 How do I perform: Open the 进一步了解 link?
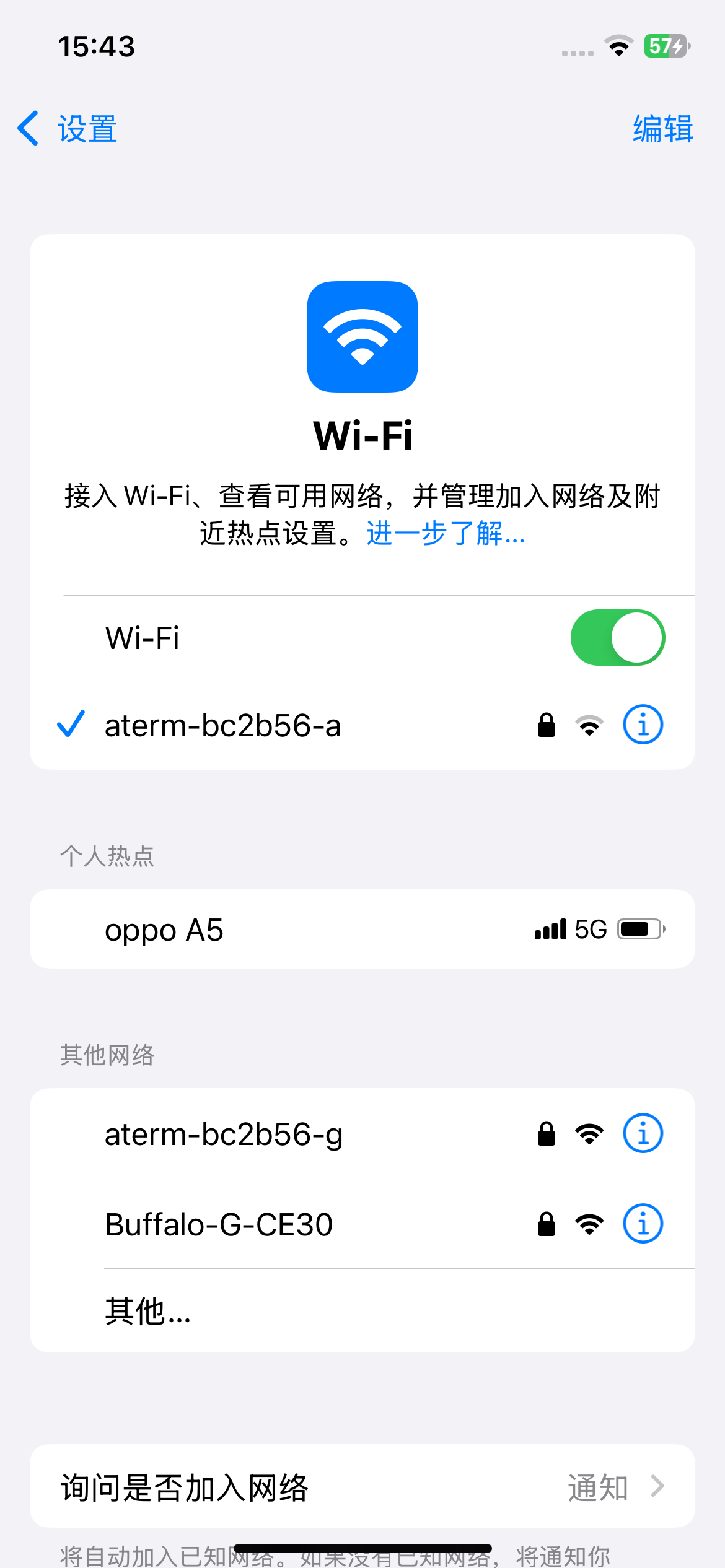(446, 533)
